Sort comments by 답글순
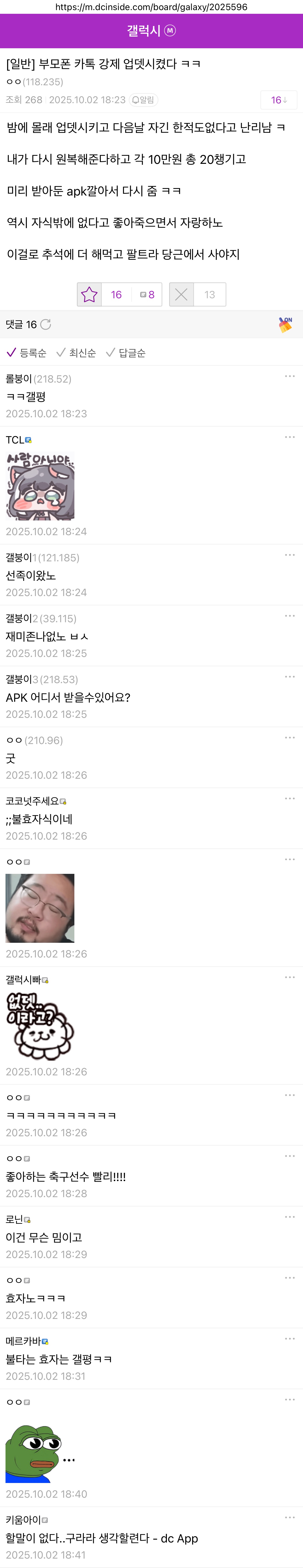303x1568 pixels. pos(126,353)
